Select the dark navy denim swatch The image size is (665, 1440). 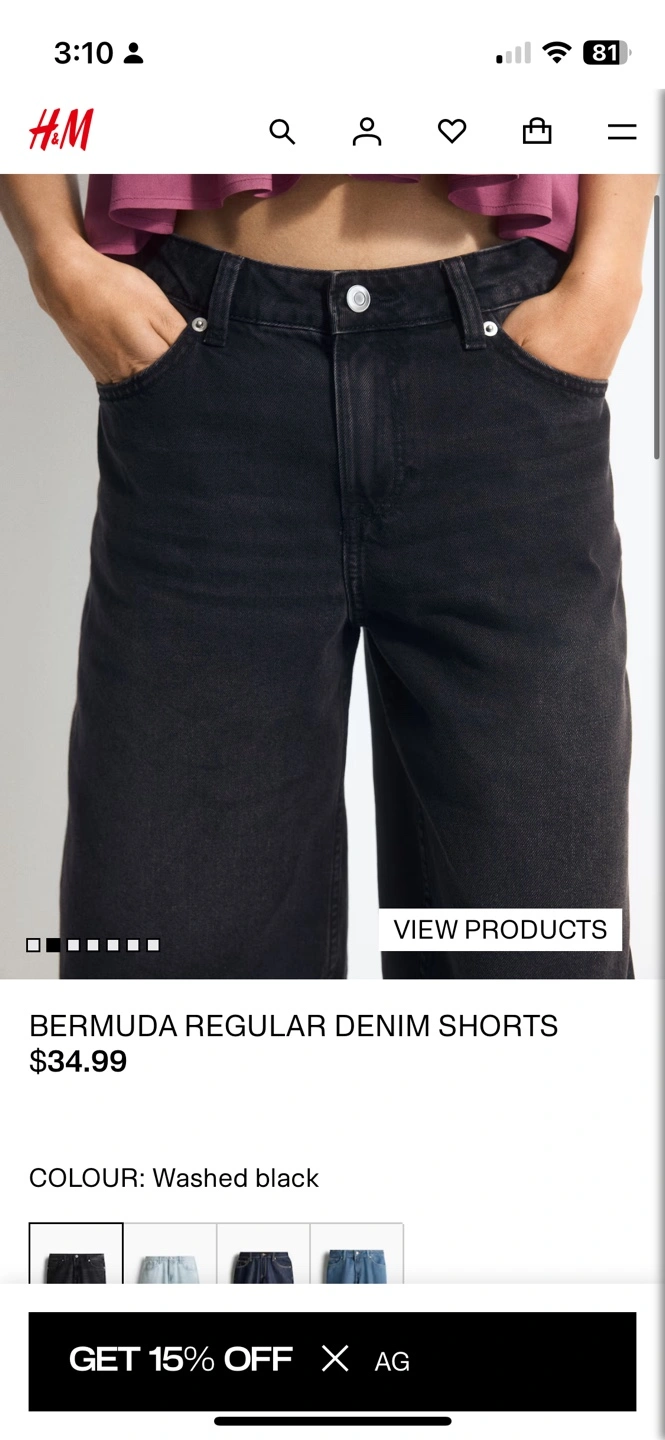(263, 1254)
